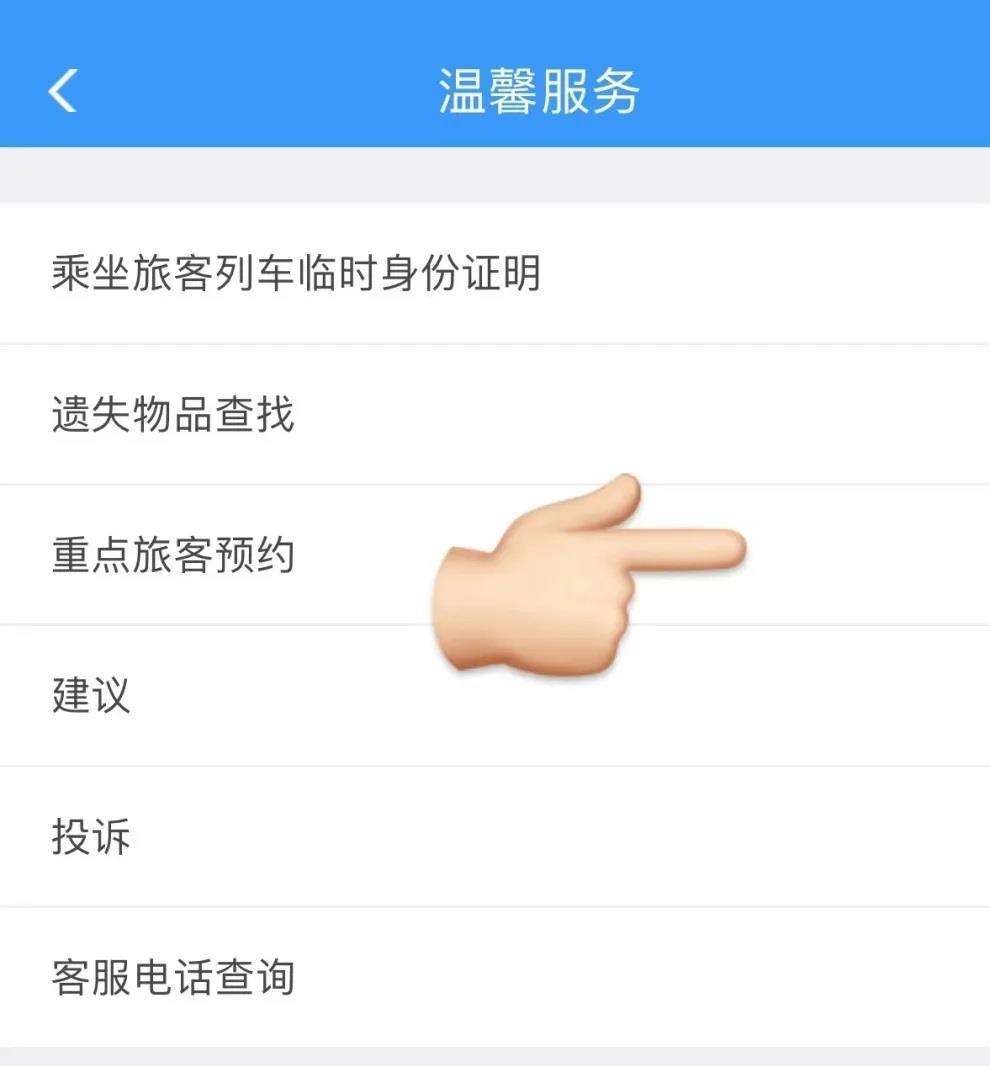This screenshot has width=990, height=1066.
Task: Open 客服电话查询
Action: [x=173, y=977]
